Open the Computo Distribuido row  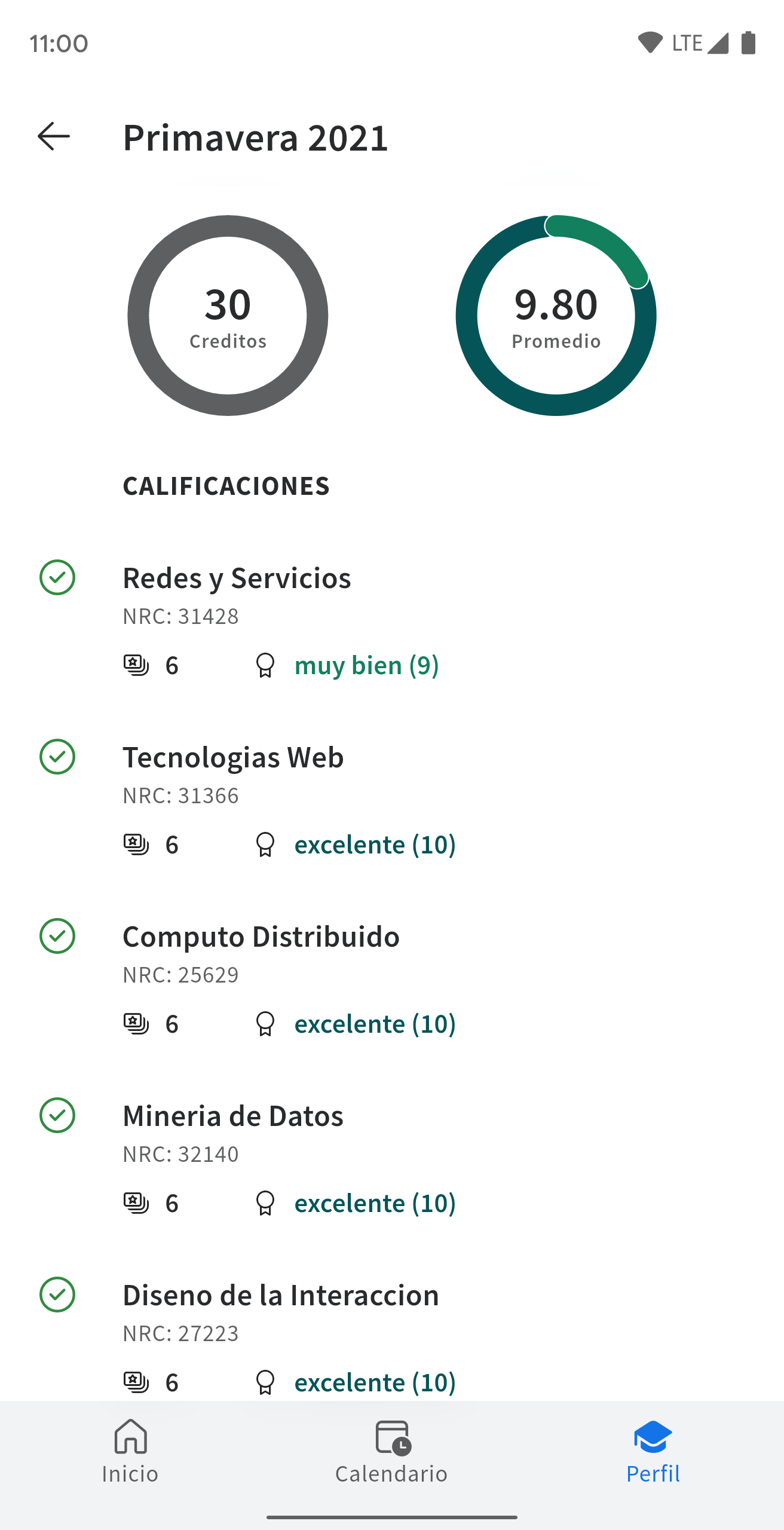click(392, 978)
